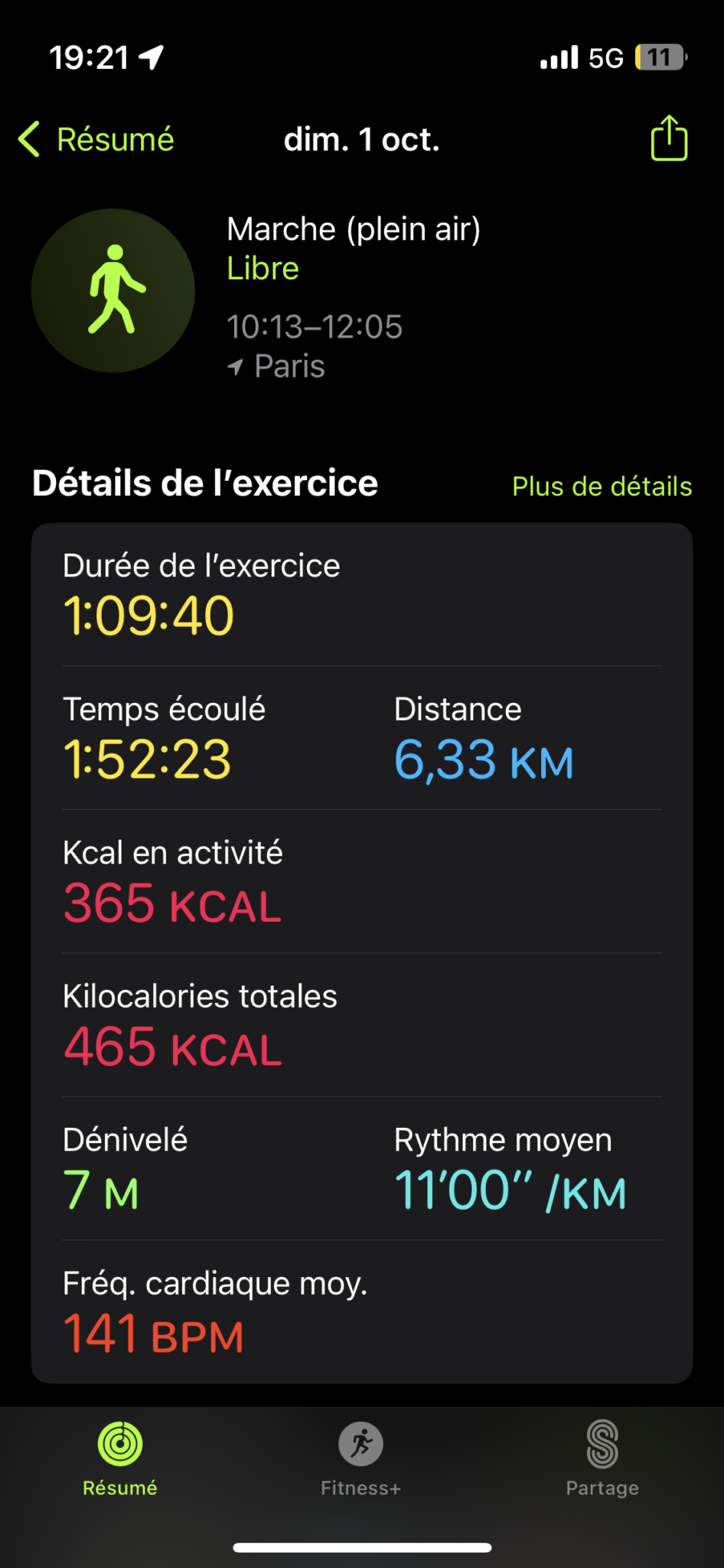
Task: Select the Résumé tab
Action: point(120,1459)
